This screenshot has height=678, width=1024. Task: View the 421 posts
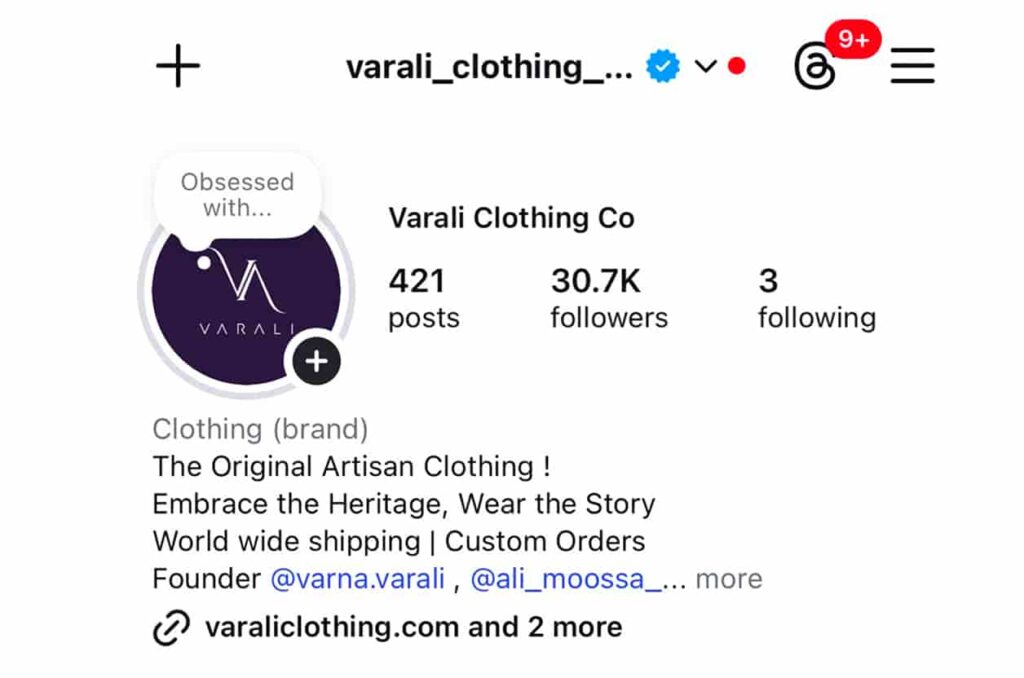coord(423,298)
